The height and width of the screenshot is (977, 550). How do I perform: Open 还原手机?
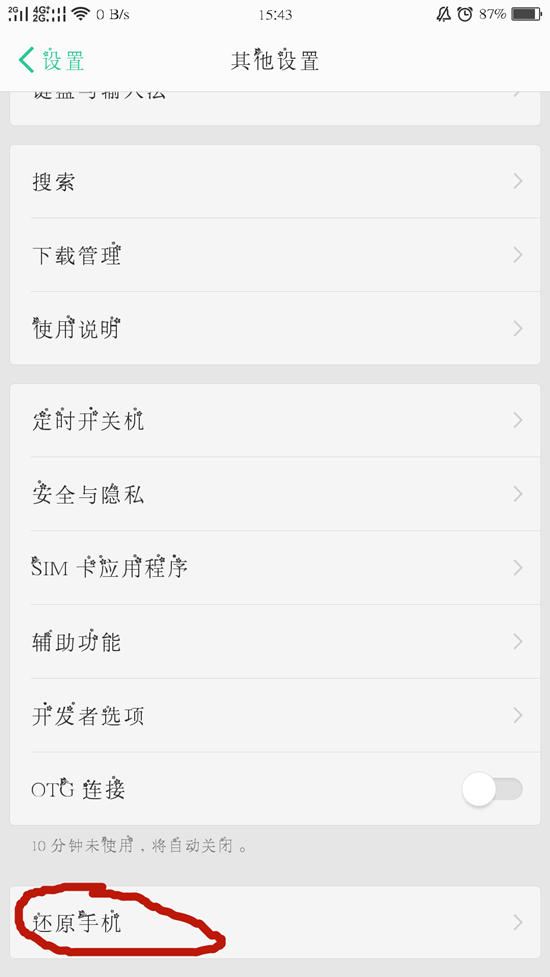point(275,922)
